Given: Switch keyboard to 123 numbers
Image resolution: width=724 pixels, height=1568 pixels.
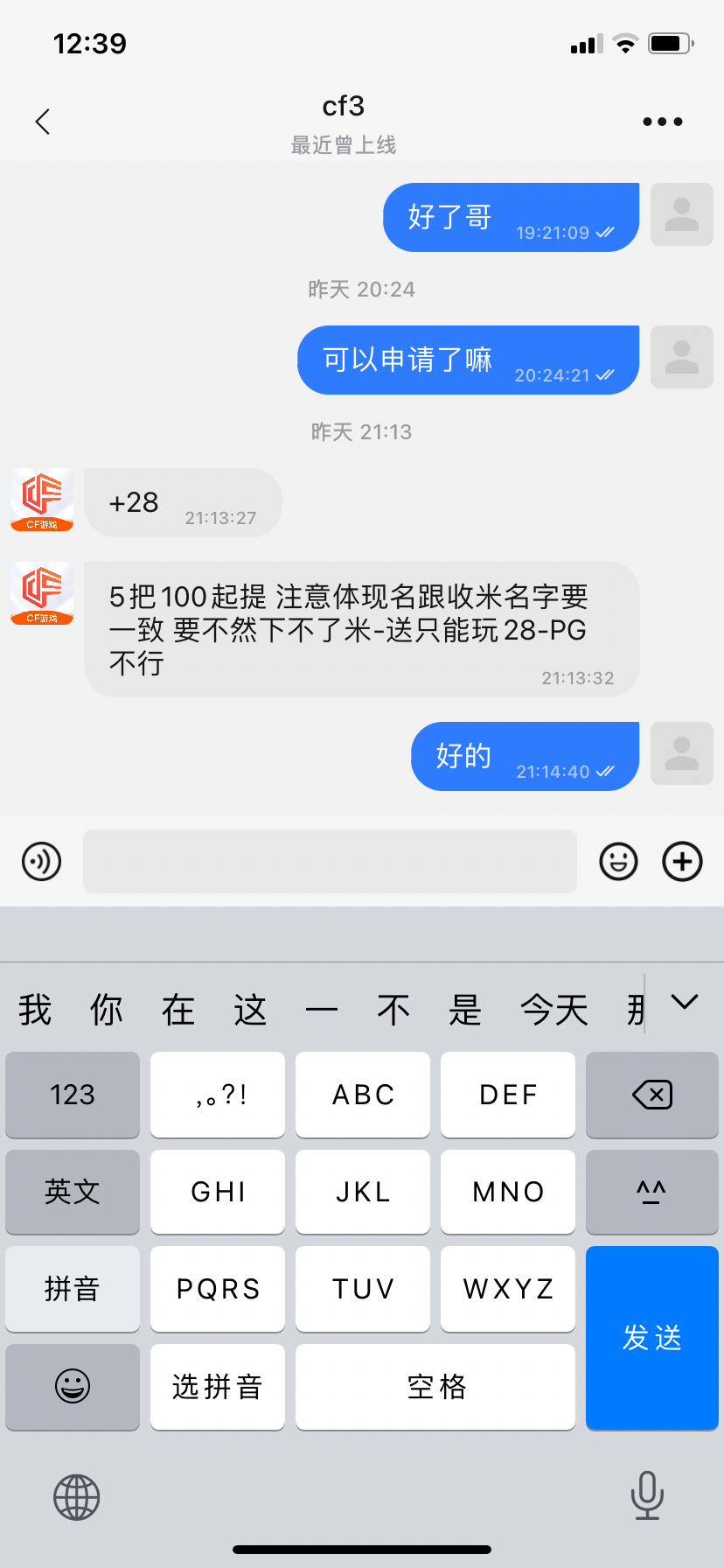Looking at the screenshot, I should [x=73, y=1095].
